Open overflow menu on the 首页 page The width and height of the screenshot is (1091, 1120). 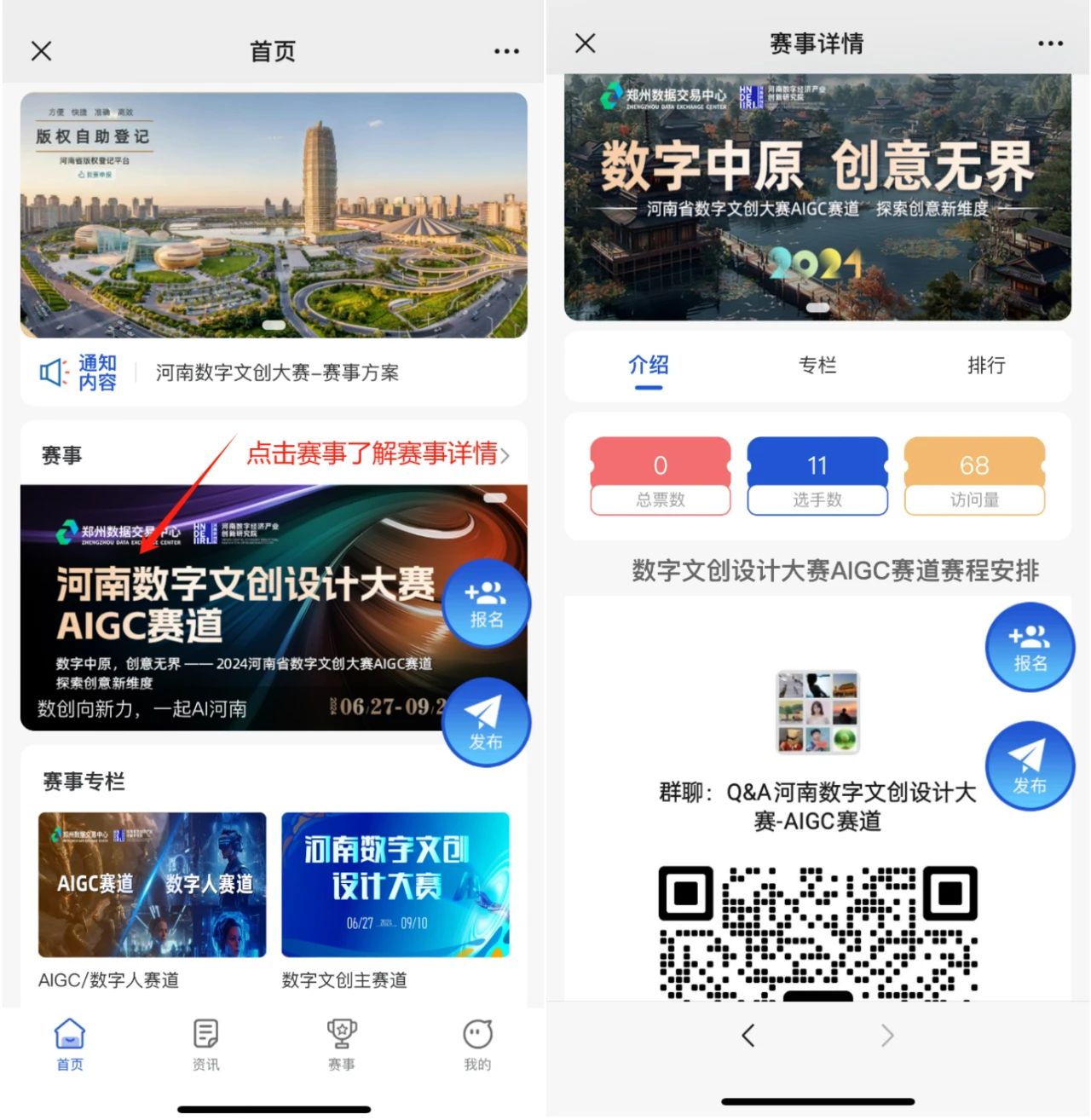(x=506, y=51)
